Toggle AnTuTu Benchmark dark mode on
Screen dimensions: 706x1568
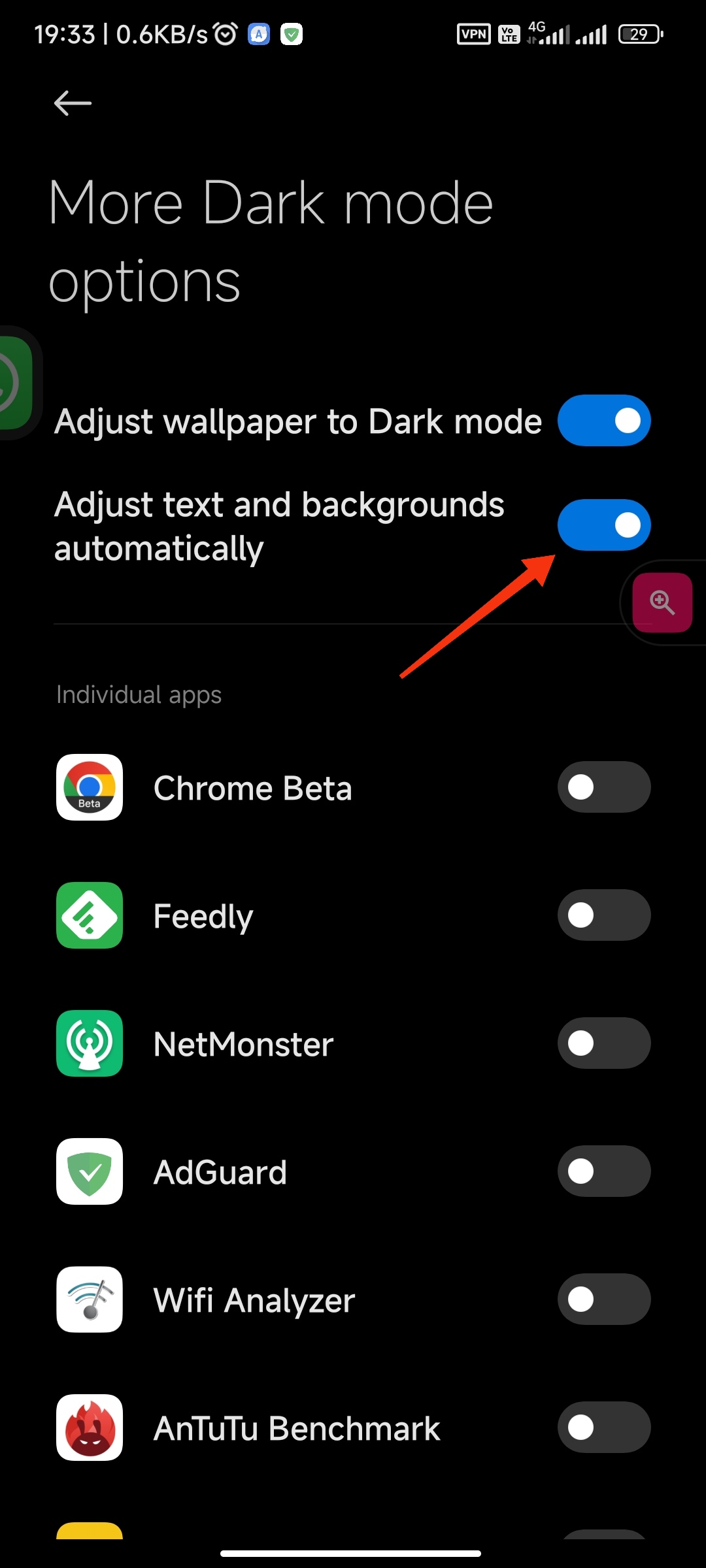click(604, 1427)
